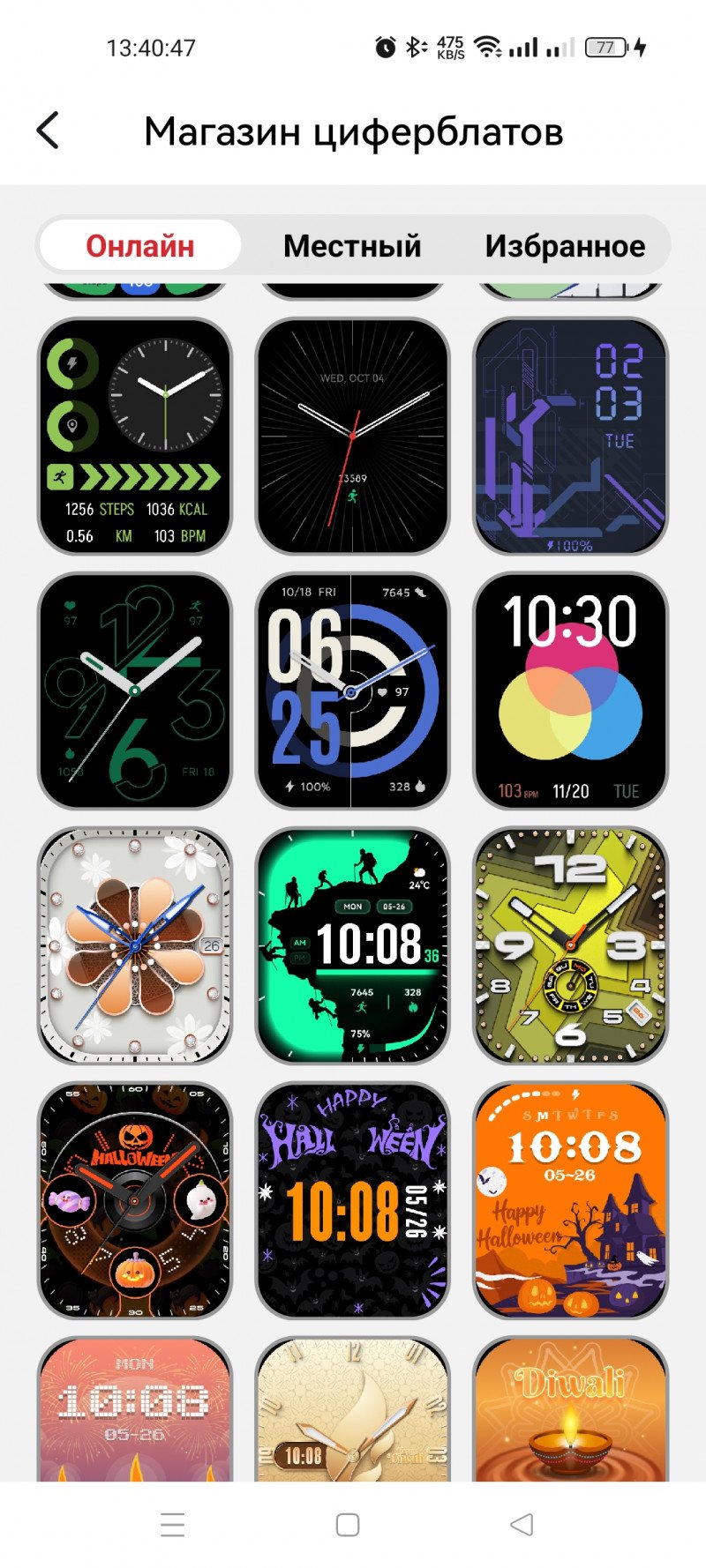The height and width of the screenshot is (1568, 706).
Task: Open the purple Happy Halloween 10:08 face
Action: coord(352,1200)
